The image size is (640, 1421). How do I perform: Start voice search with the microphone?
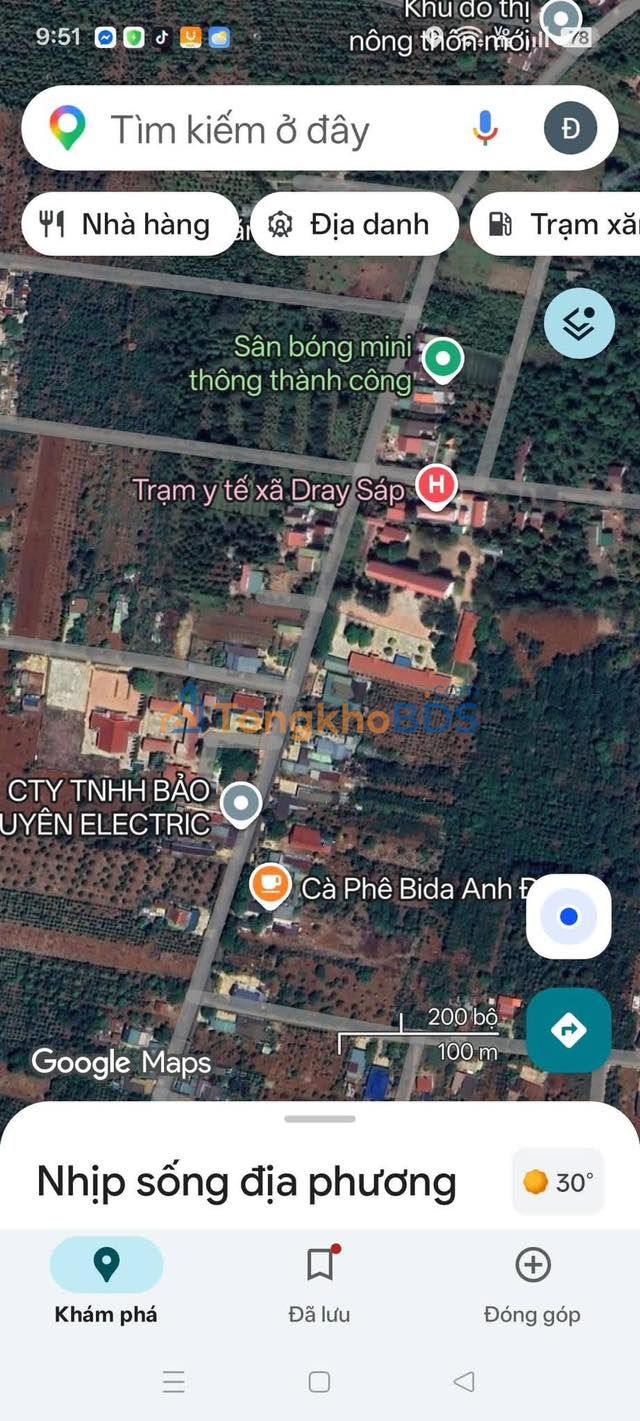tap(485, 128)
